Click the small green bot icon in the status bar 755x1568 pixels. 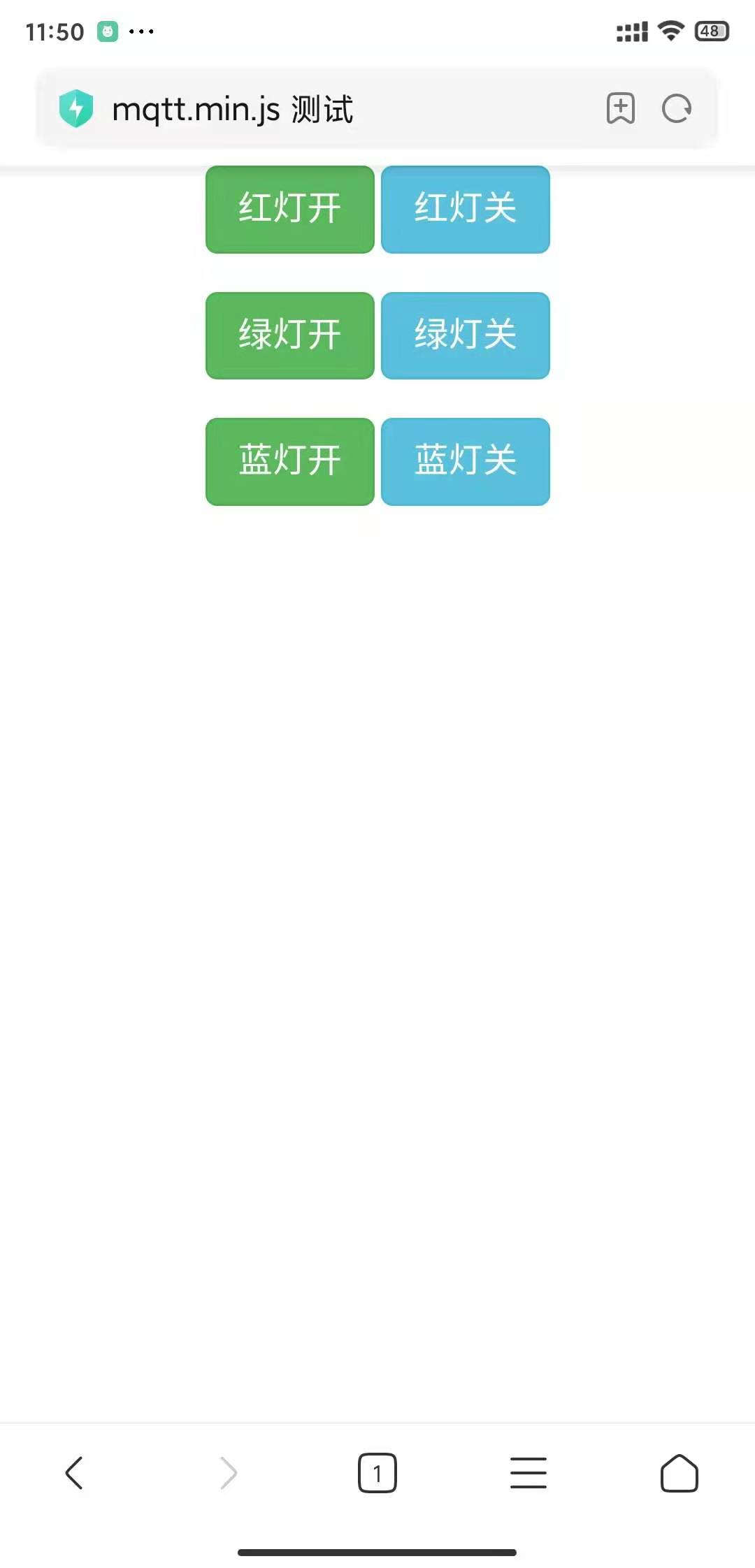coord(107,32)
